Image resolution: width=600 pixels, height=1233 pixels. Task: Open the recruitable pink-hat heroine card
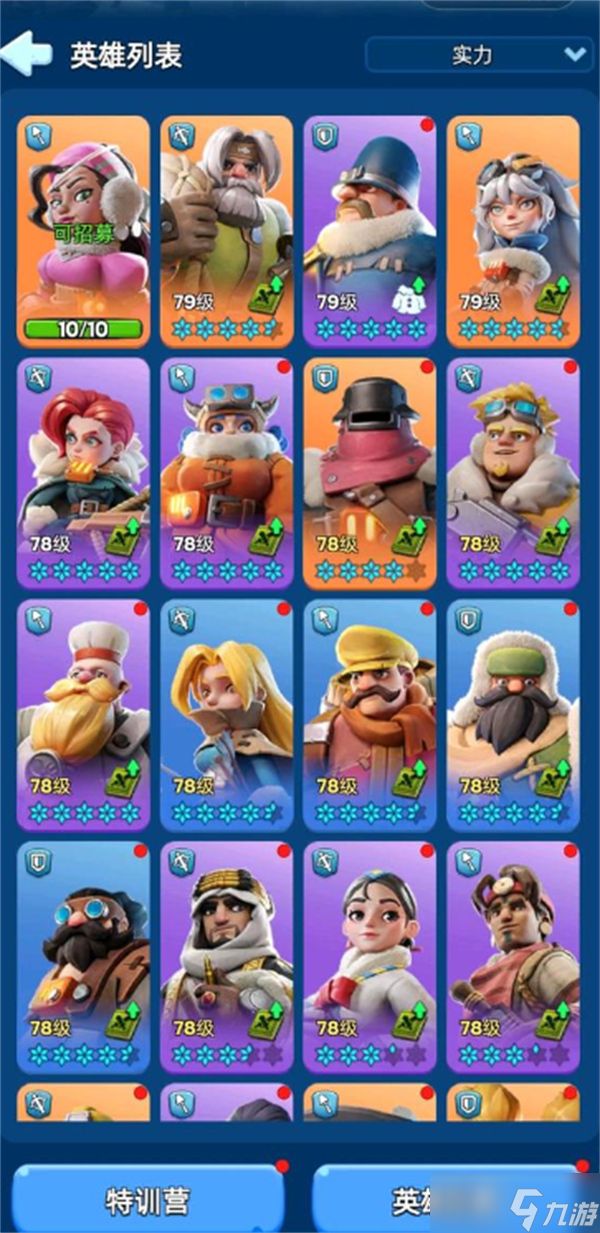tap(83, 230)
